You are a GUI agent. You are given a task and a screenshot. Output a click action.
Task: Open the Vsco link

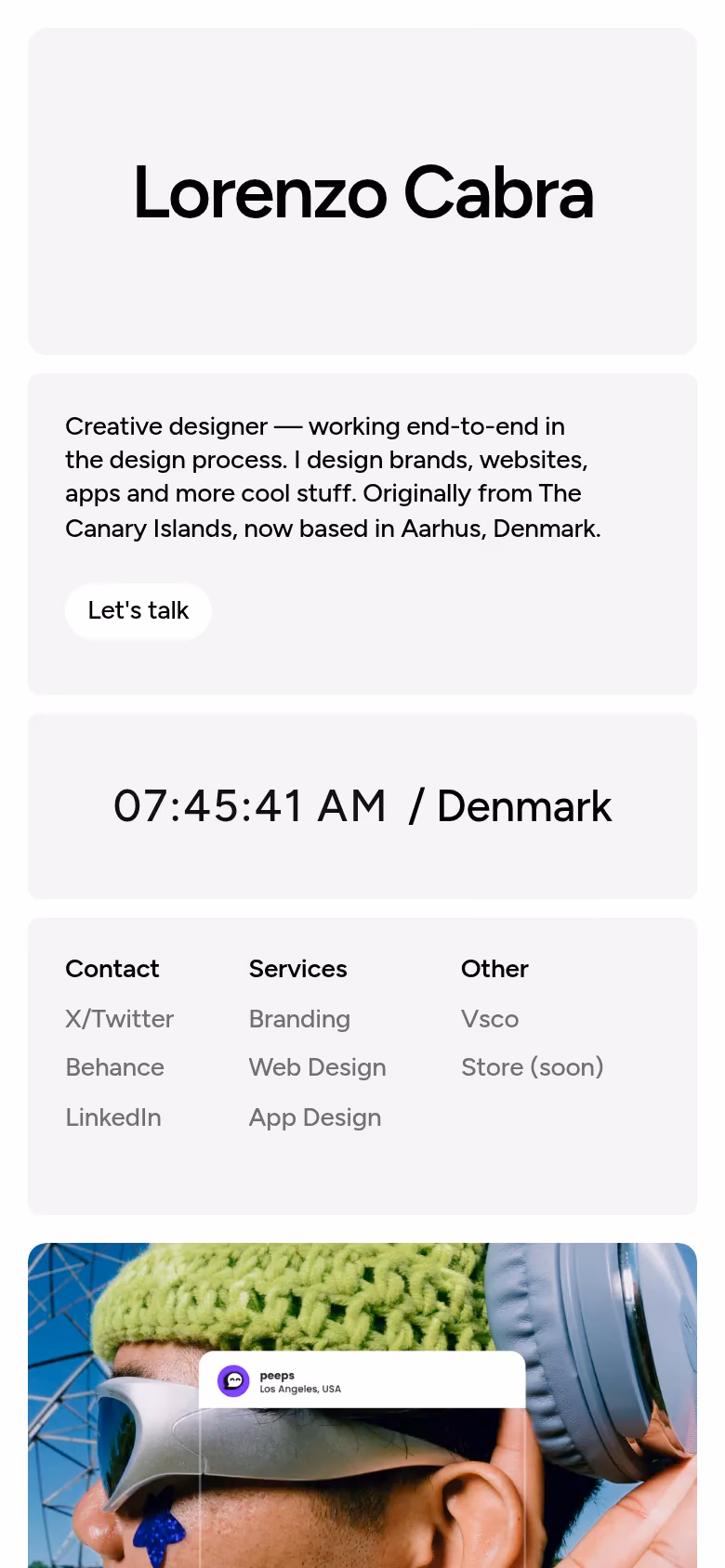pyautogui.click(x=490, y=1019)
